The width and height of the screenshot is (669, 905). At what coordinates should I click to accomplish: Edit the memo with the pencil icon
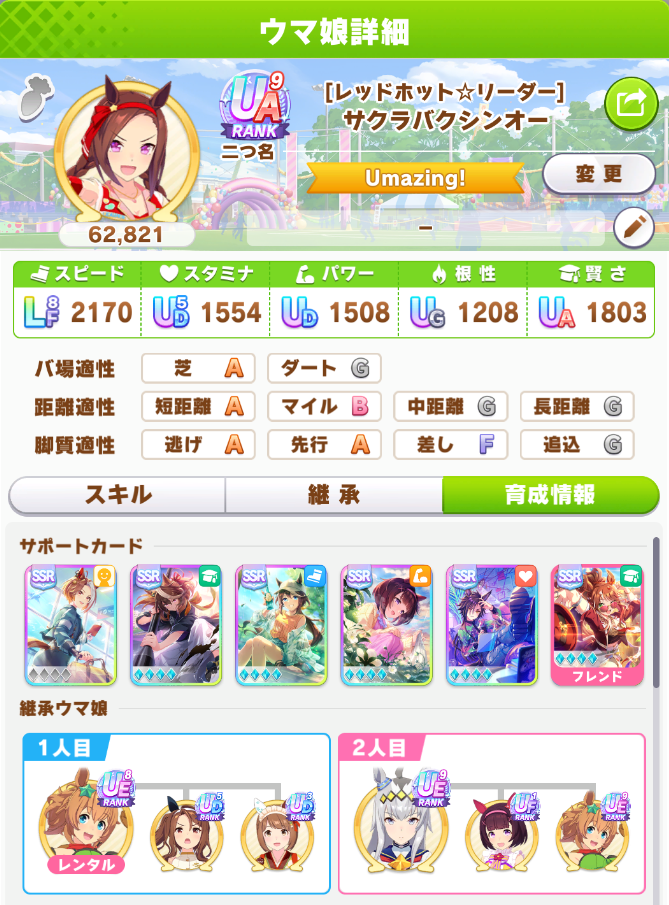click(x=633, y=227)
